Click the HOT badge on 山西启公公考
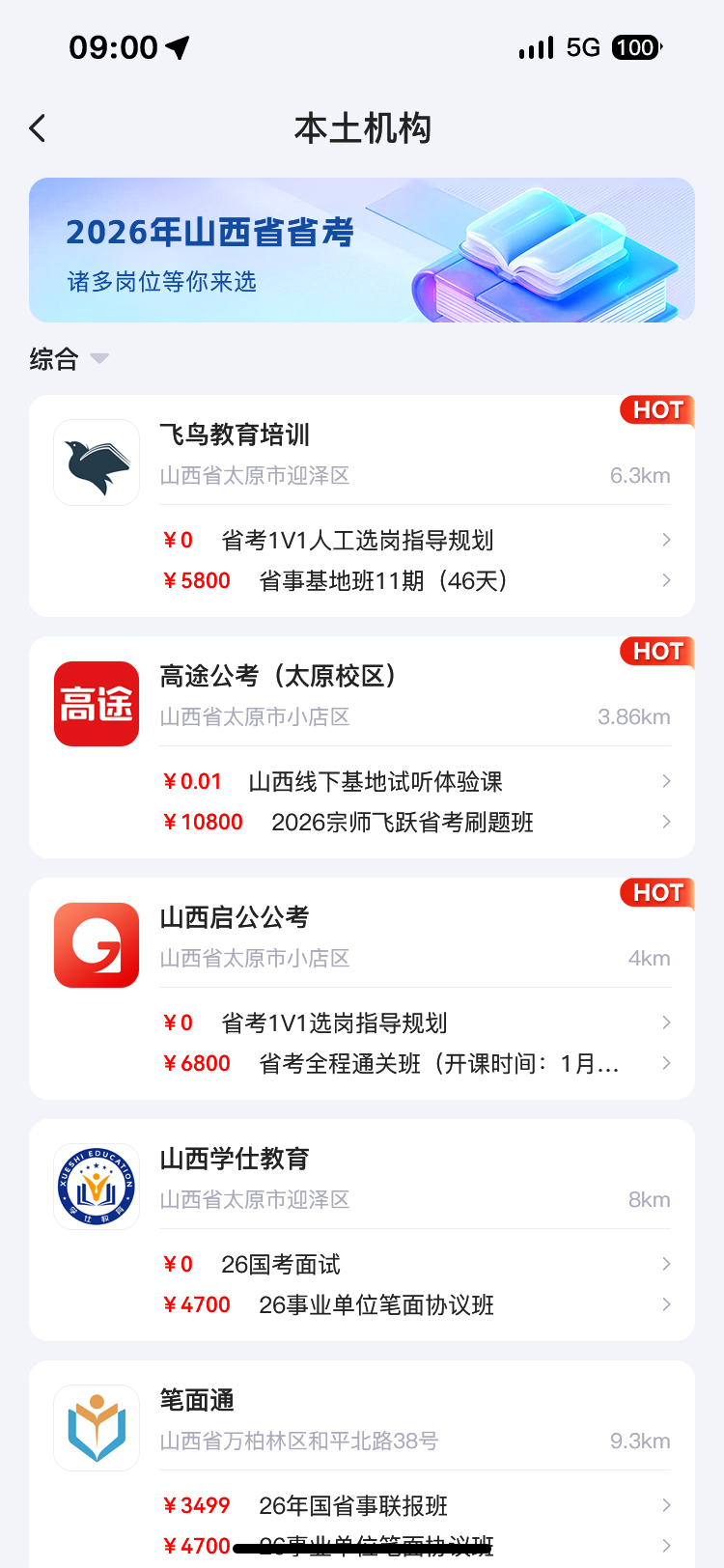Image resolution: width=724 pixels, height=1568 pixels. (655, 893)
